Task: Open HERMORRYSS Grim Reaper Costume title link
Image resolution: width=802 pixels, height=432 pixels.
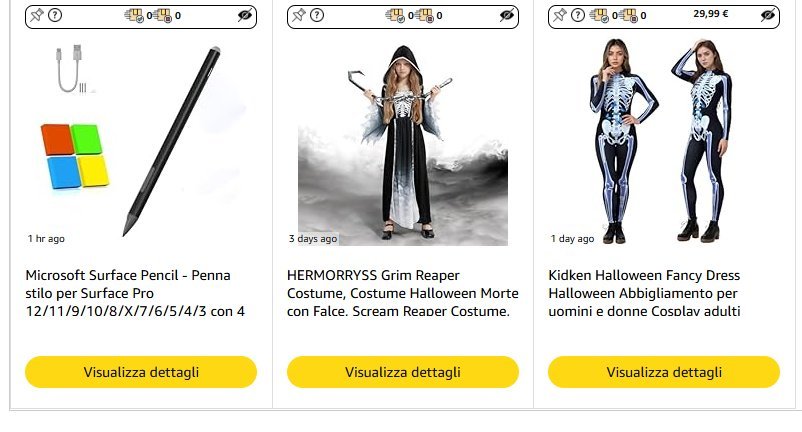Action: pyautogui.click(x=402, y=292)
